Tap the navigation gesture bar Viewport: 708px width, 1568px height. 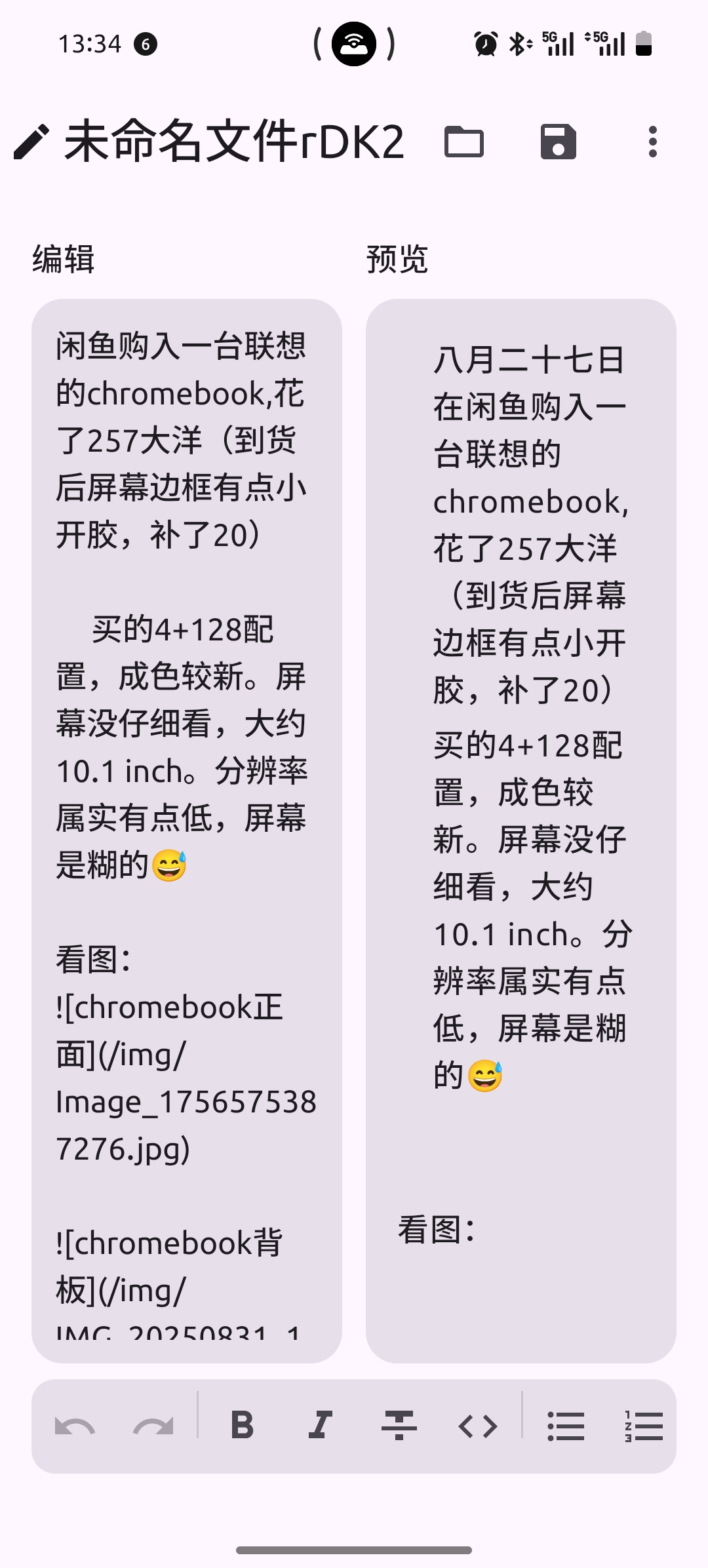(x=354, y=1548)
